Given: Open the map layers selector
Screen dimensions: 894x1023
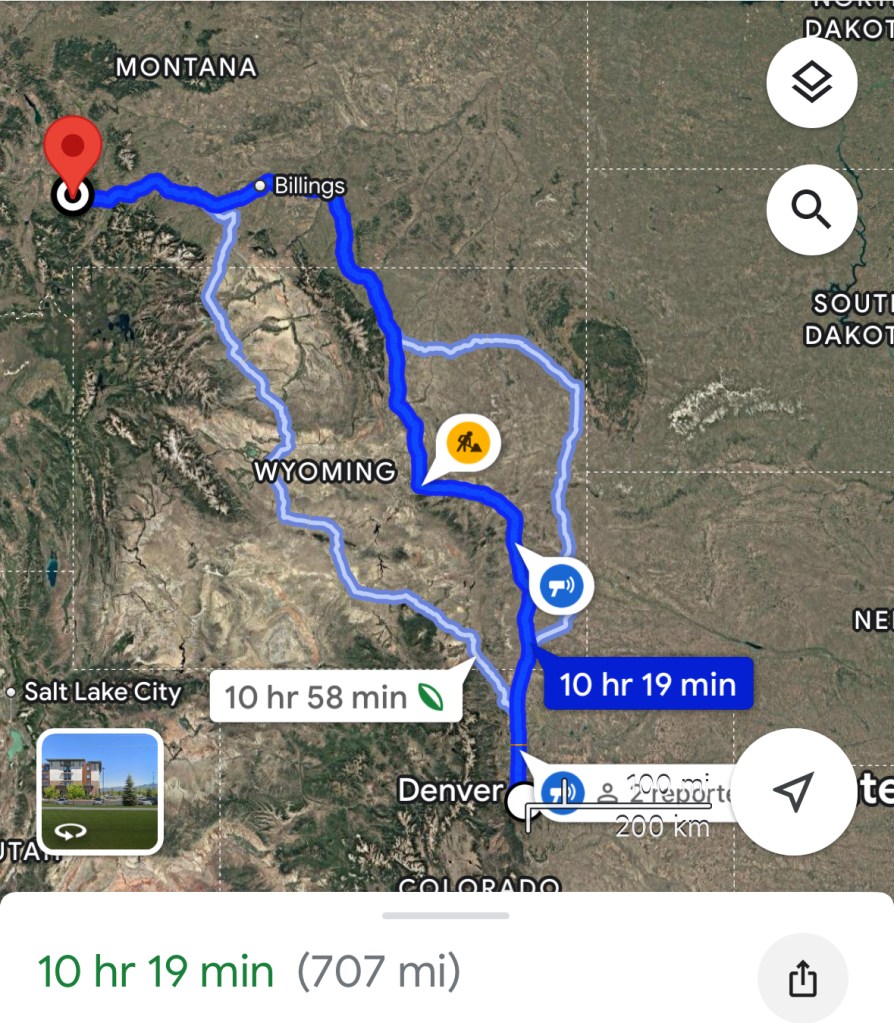Looking at the screenshot, I should point(811,84).
